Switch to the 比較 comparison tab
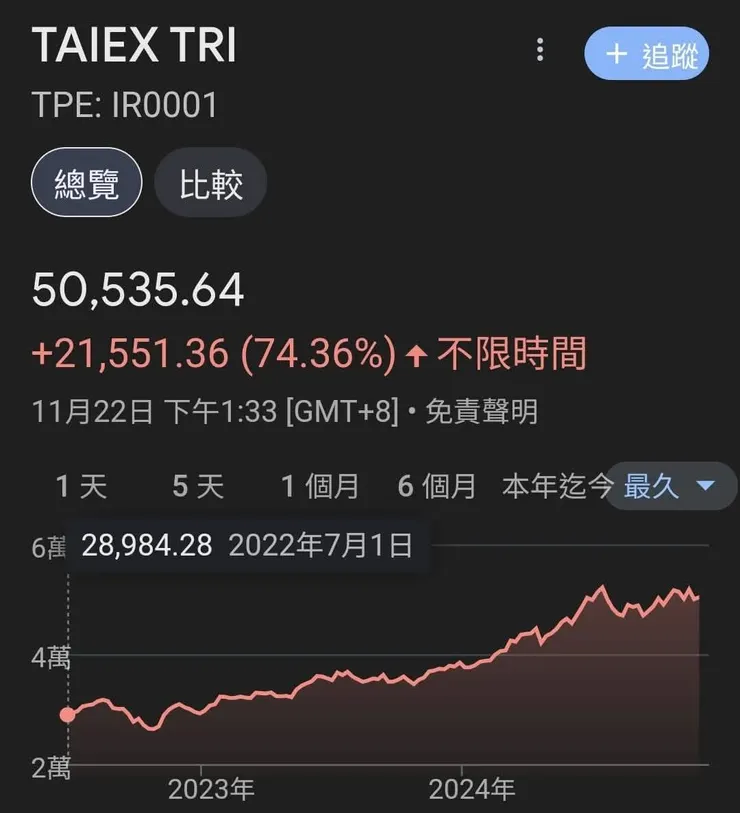This screenshot has height=813, width=740. coord(210,182)
